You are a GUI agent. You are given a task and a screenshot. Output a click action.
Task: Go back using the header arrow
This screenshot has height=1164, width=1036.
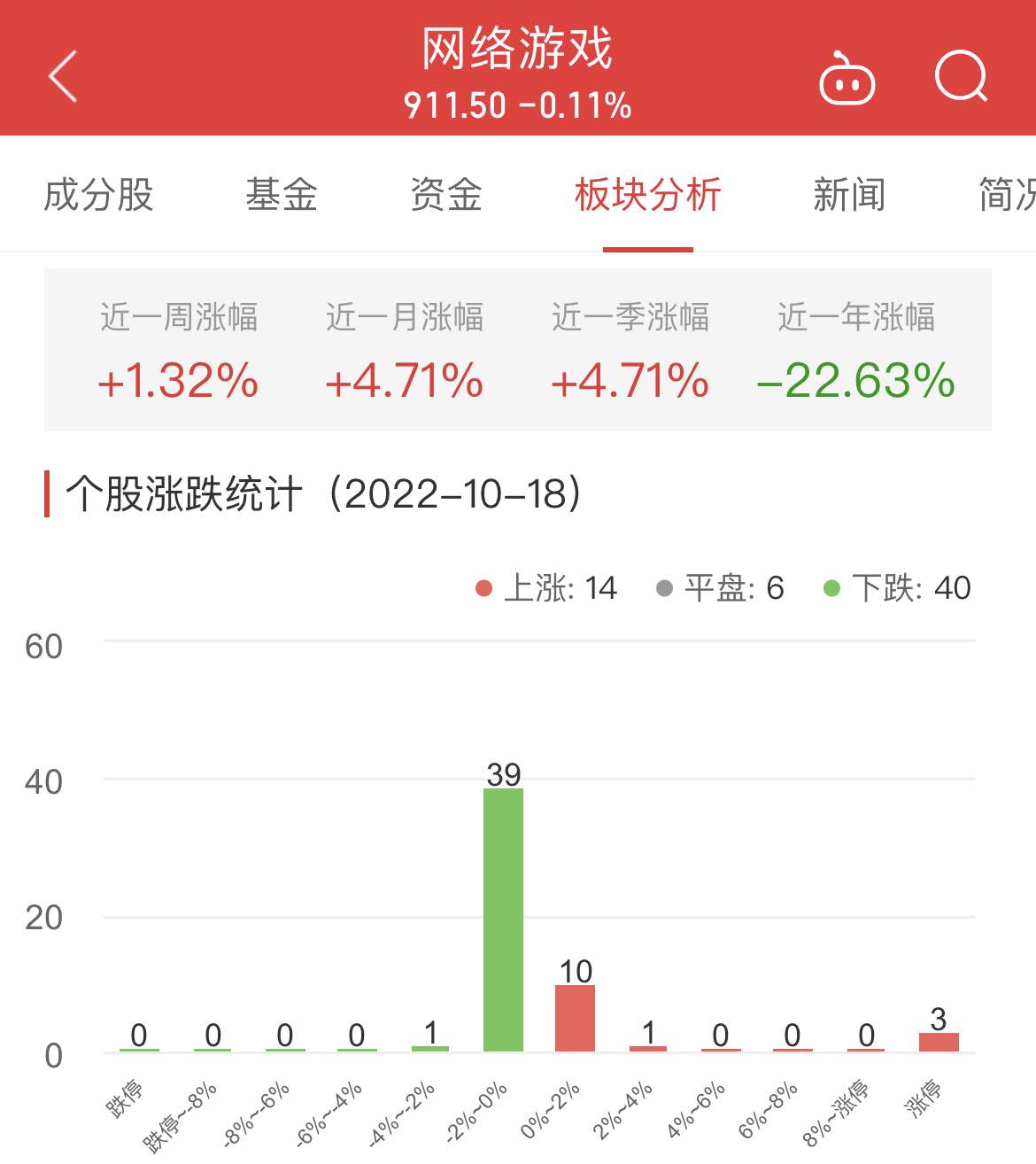(63, 76)
